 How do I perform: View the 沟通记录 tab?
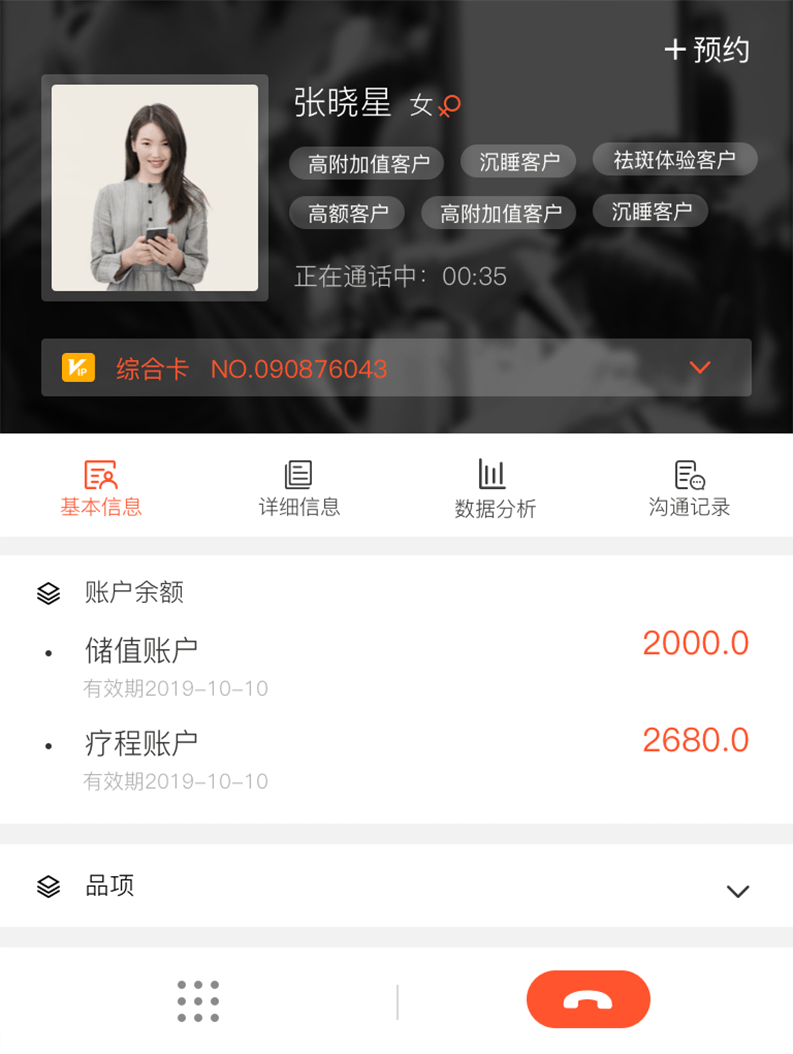coord(689,488)
